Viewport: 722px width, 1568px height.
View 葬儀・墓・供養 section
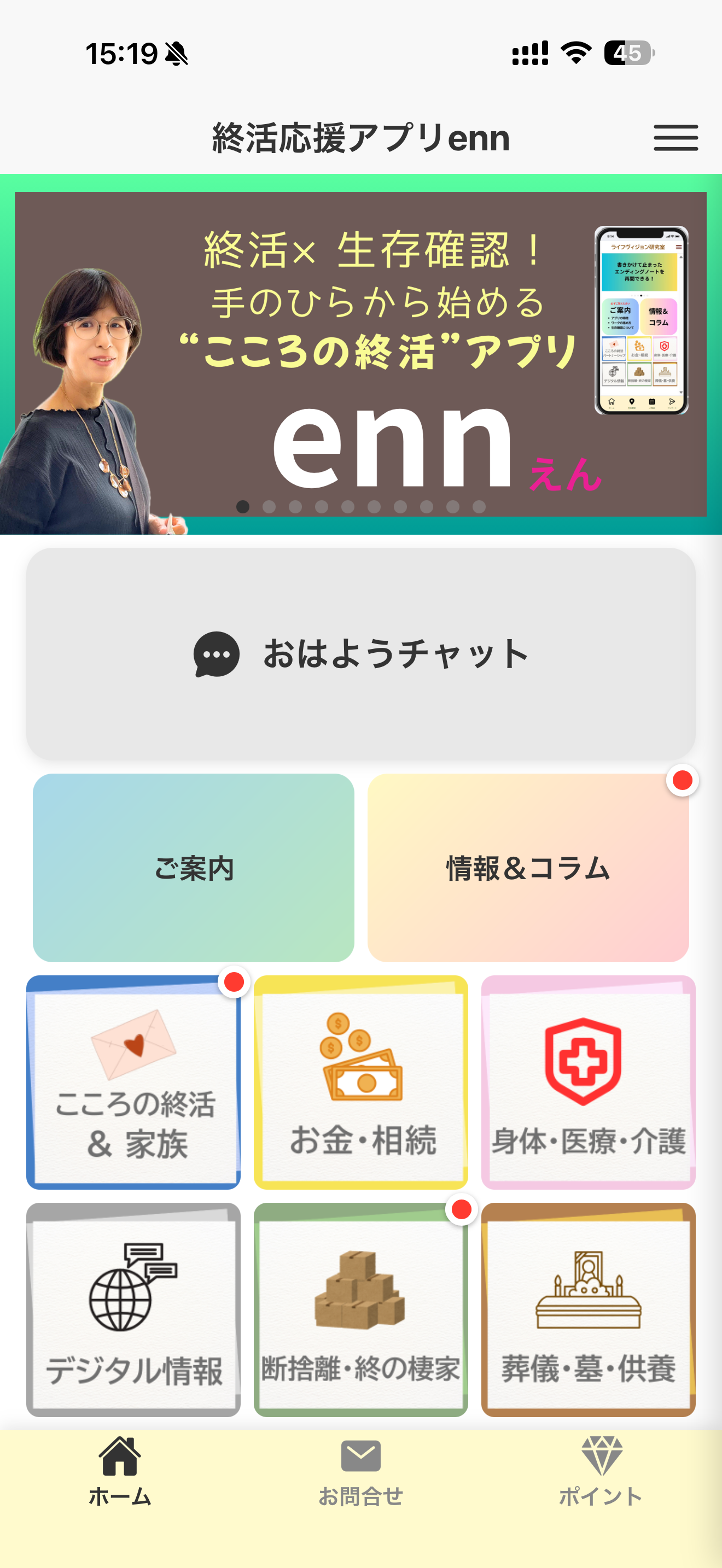click(x=588, y=1309)
